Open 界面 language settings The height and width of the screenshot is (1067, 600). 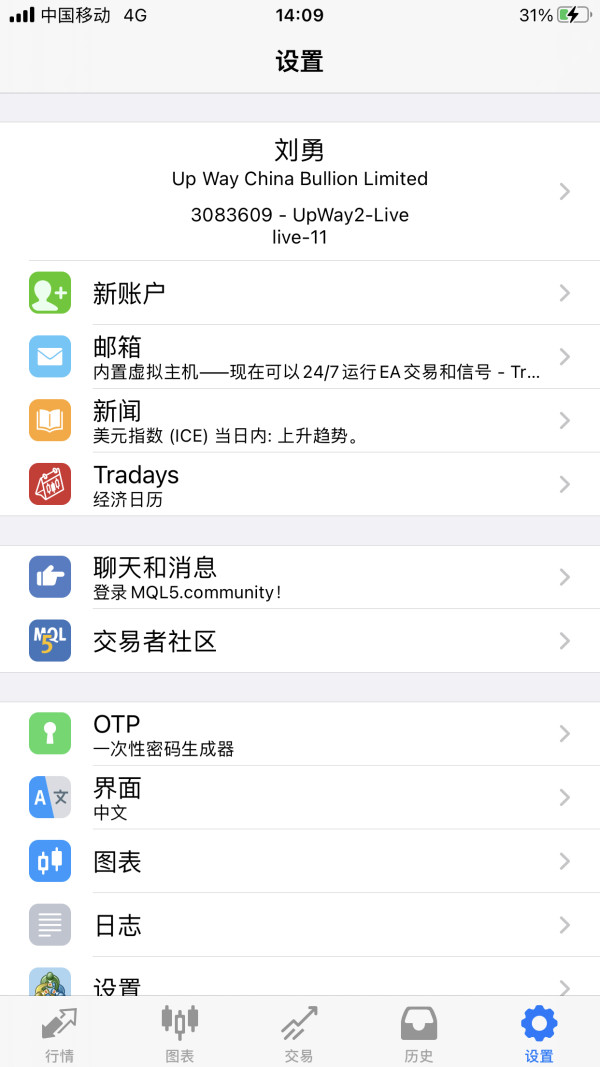[x=300, y=798]
